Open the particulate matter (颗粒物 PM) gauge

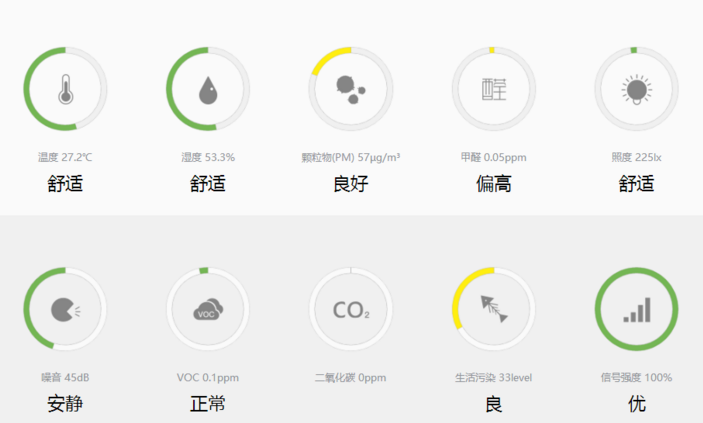(351, 89)
